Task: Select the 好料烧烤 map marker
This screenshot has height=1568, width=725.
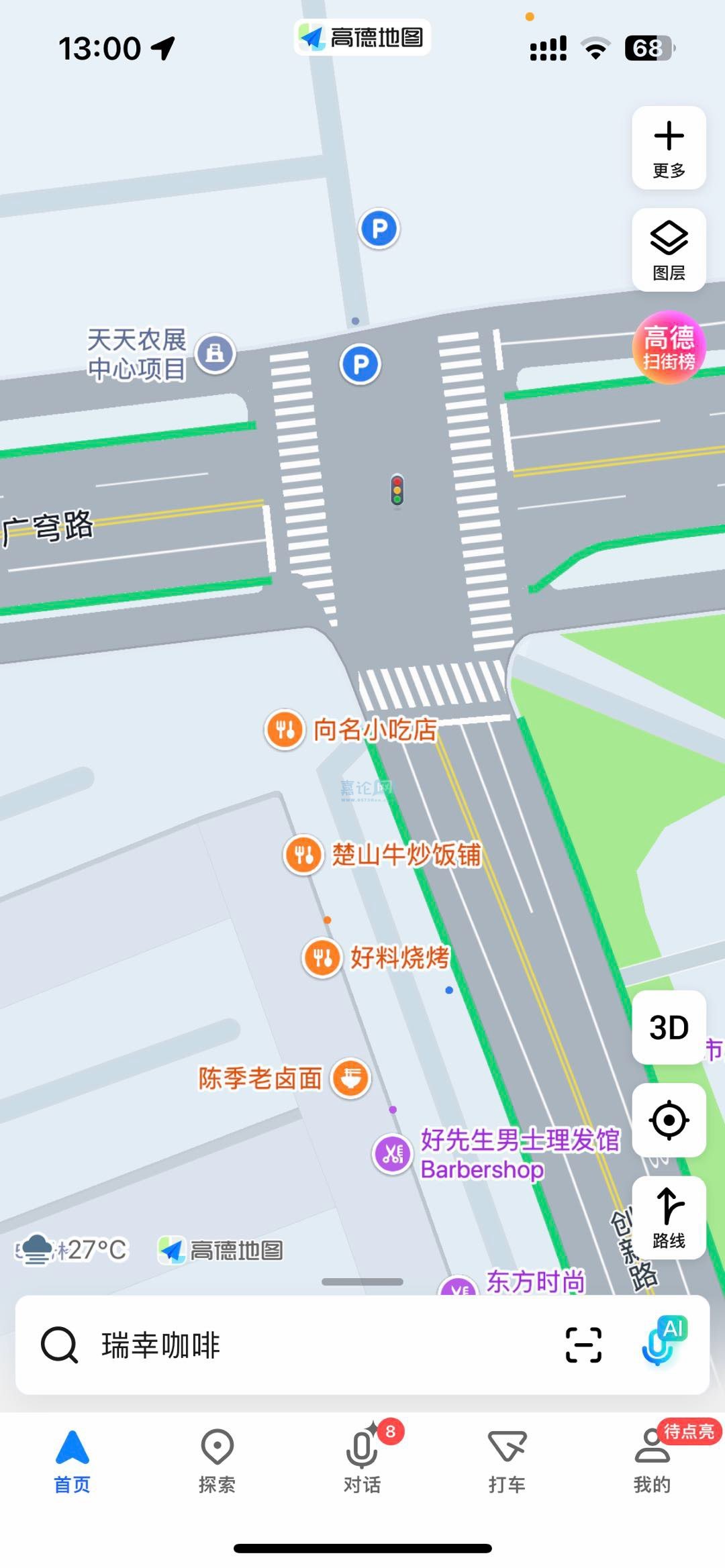Action: pos(323,957)
